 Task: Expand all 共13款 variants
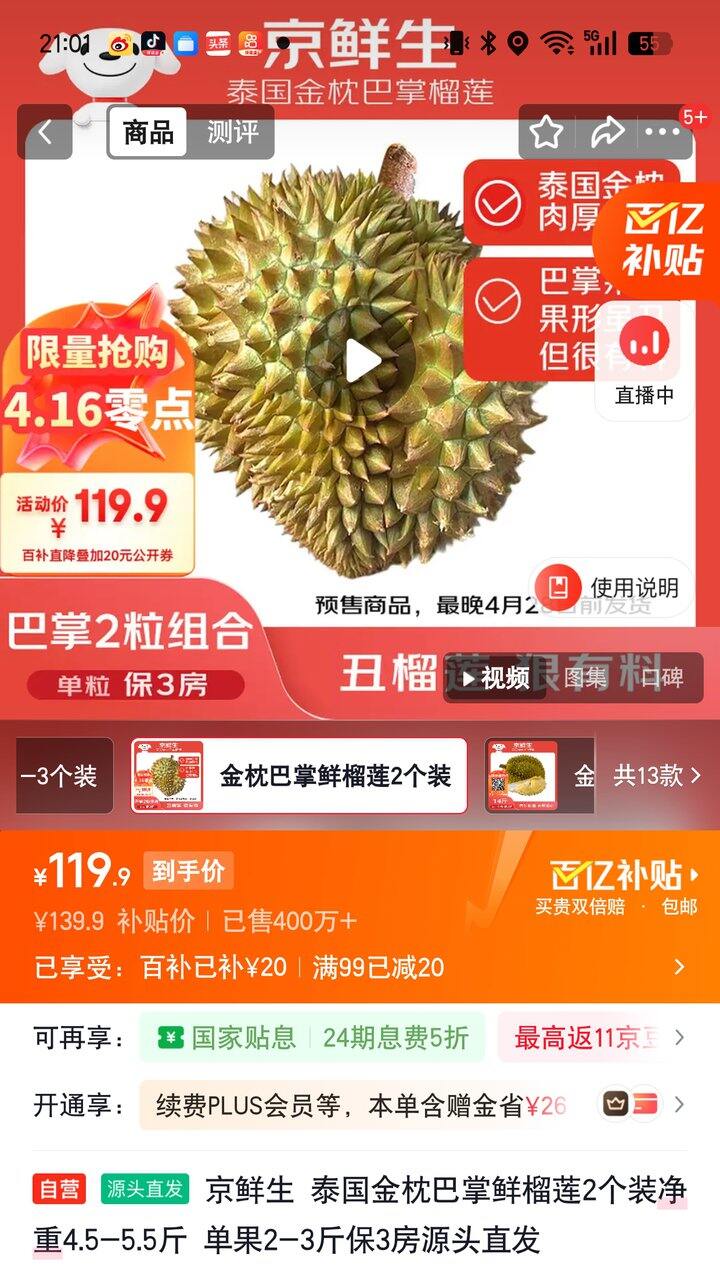point(656,775)
